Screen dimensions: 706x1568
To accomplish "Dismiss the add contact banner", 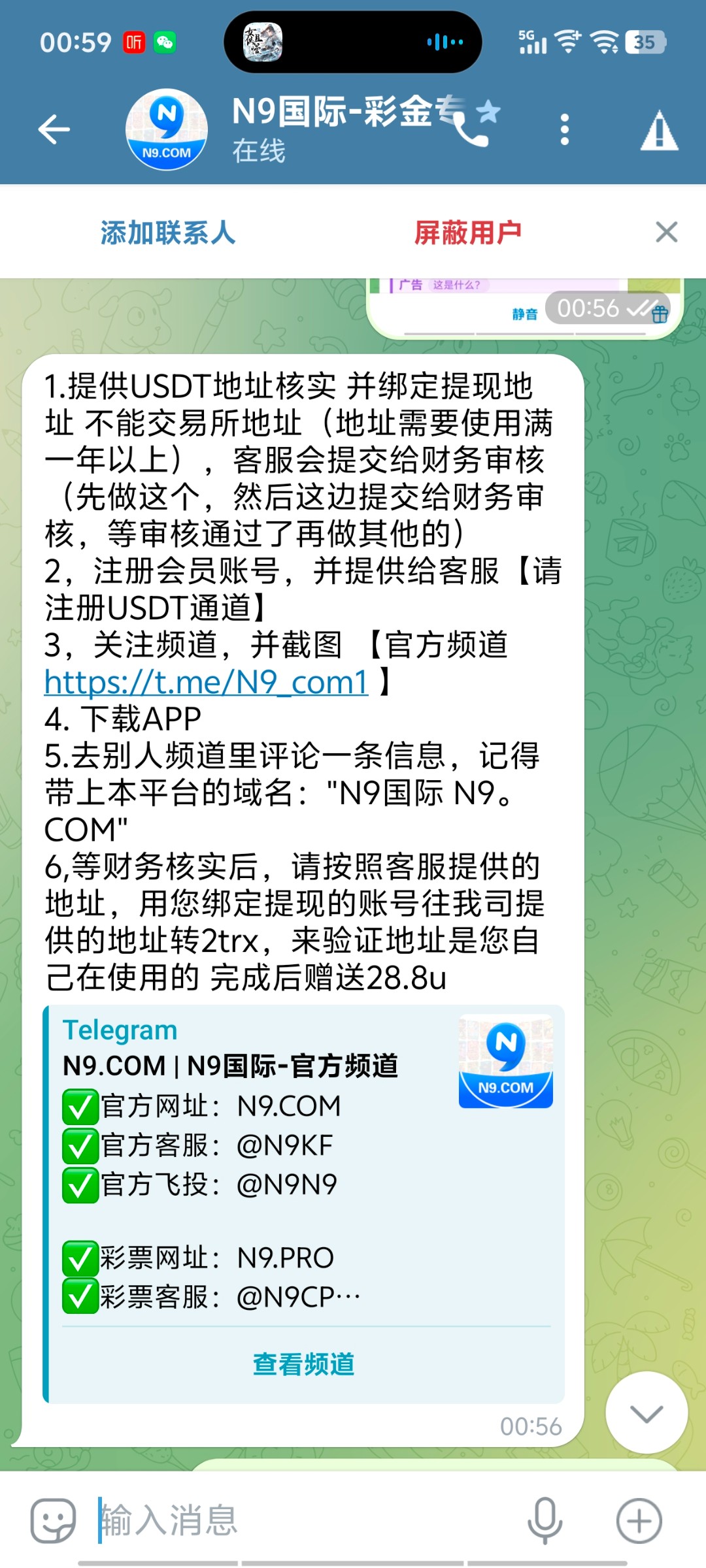I will click(x=666, y=232).
